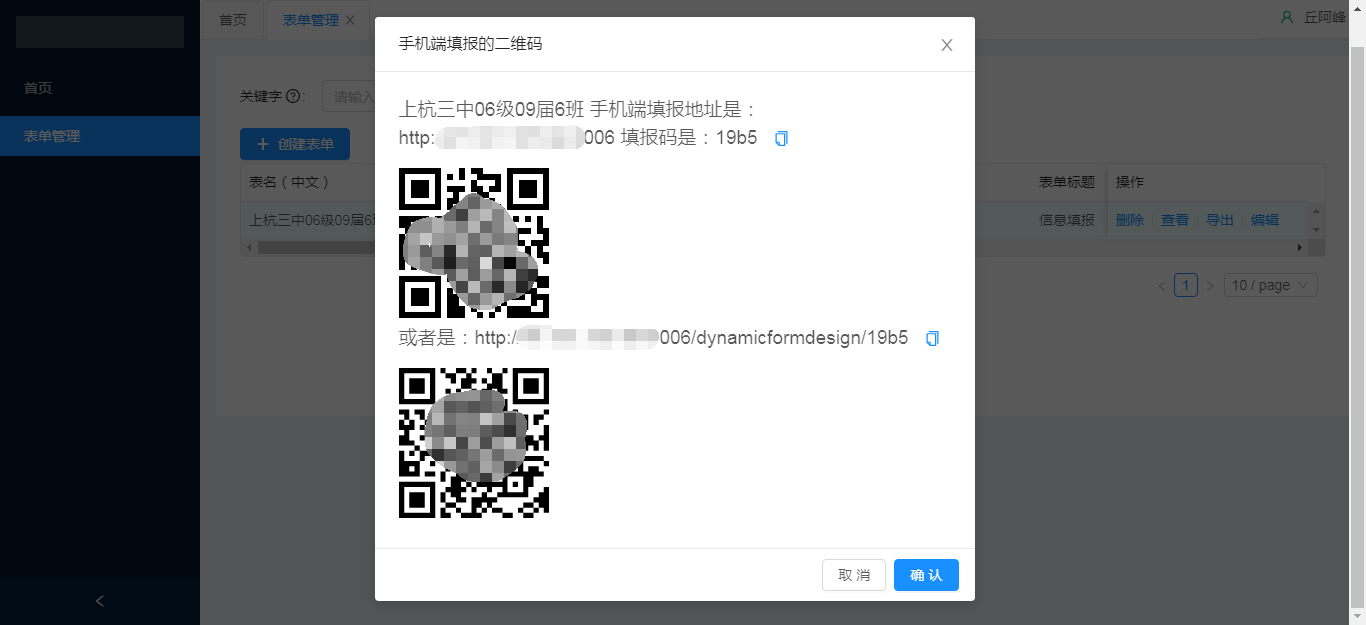Edit the form via 编辑

(1265, 220)
